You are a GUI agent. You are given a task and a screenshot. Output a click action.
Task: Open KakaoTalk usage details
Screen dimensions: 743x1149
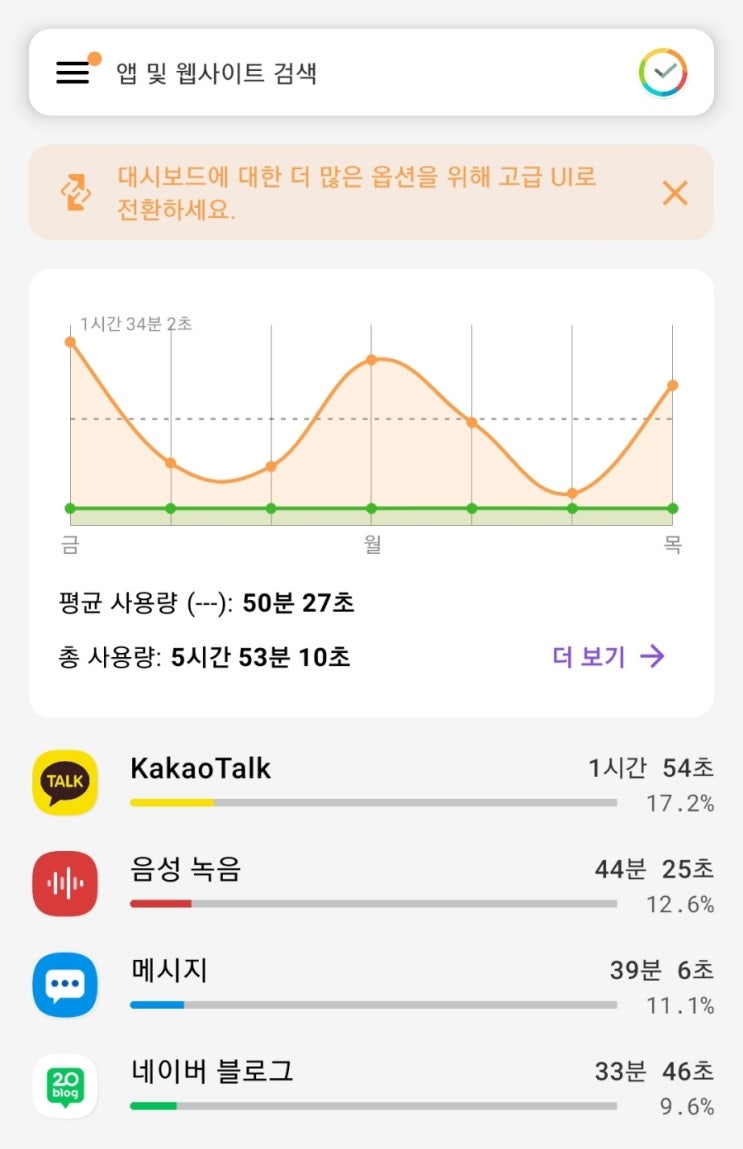click(x=371, y=783)
